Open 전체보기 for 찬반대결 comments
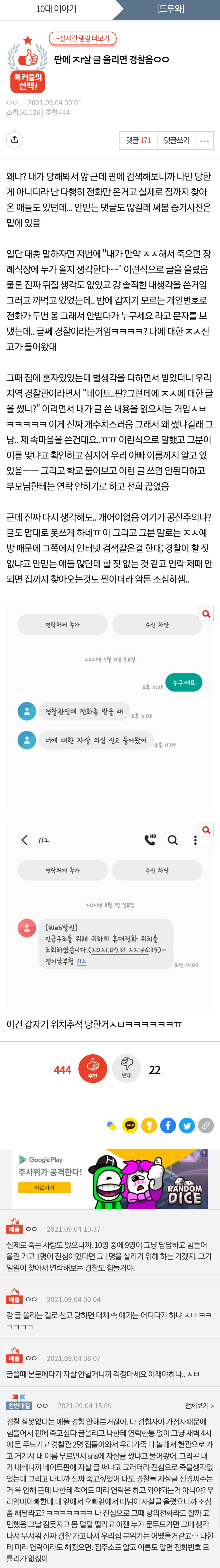The image size is (220, 1568). pos(199,1405)
